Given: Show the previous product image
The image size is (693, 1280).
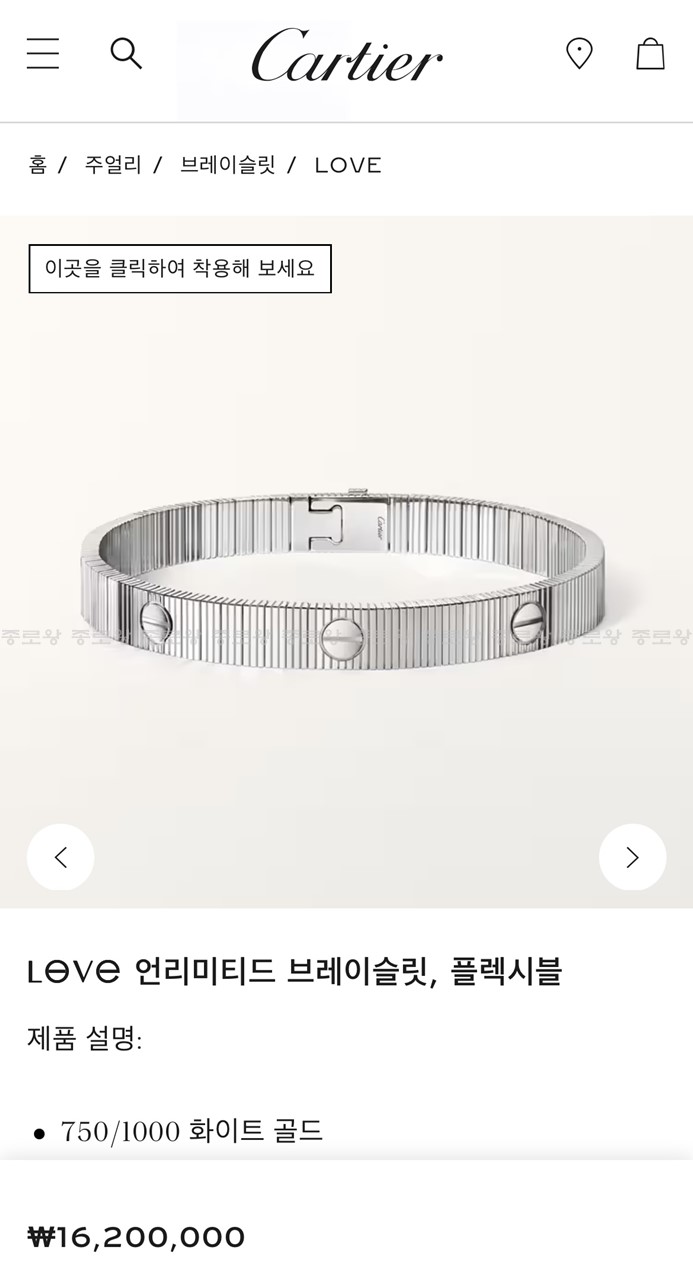Looking at the screenshot, I should 60,857.
